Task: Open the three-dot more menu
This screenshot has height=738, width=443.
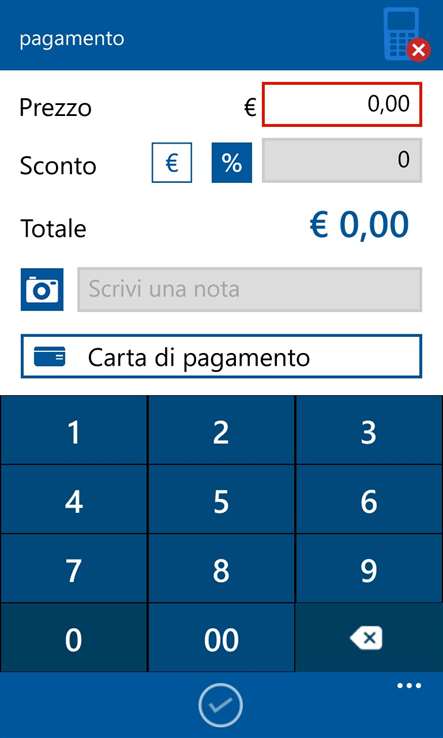Action: (409, 685)
